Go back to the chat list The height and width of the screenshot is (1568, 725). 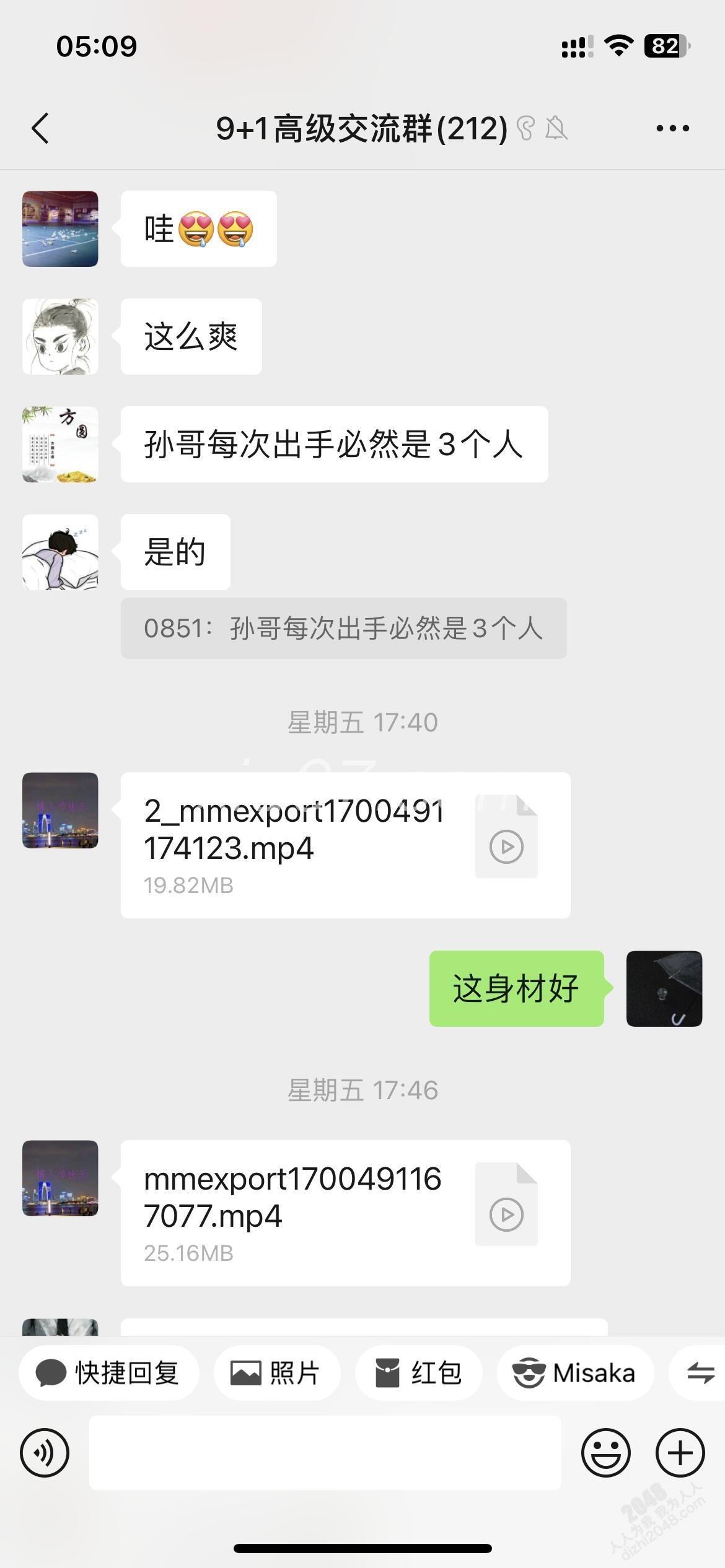41,129
